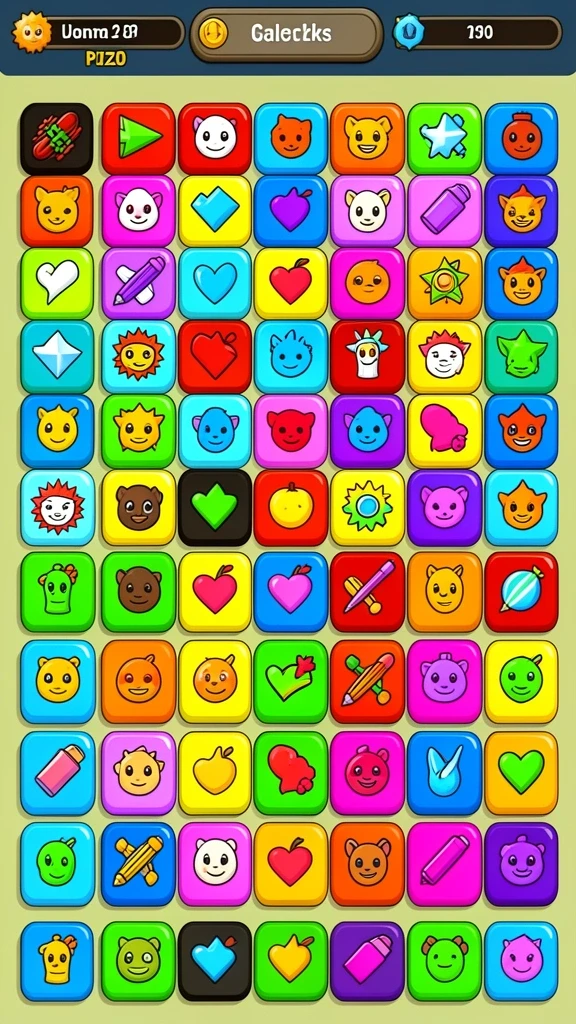Pick the orange tile with the green heart
This screenshot has width=576, height=1024.
click(521, 773)
